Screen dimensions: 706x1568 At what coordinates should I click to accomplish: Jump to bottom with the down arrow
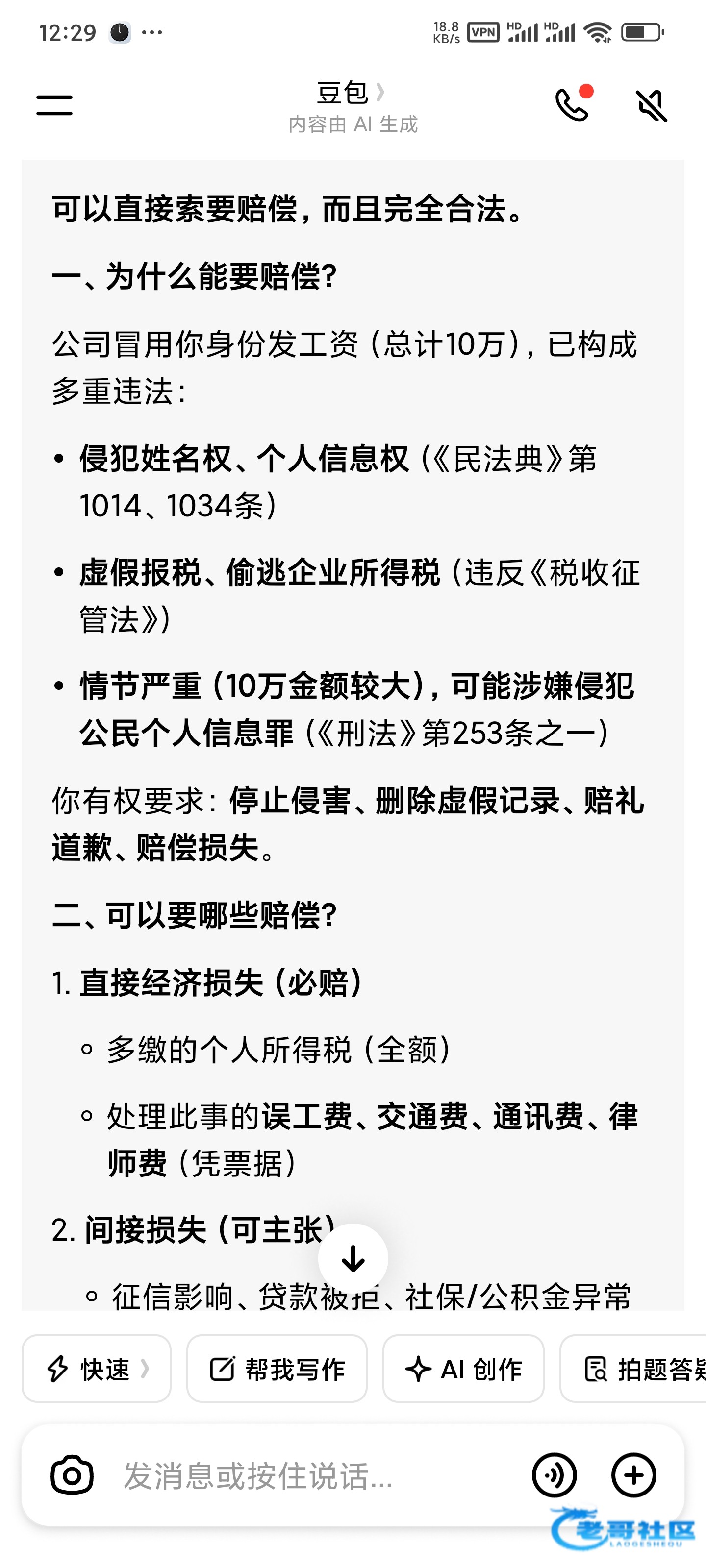tap(353, 1258)
